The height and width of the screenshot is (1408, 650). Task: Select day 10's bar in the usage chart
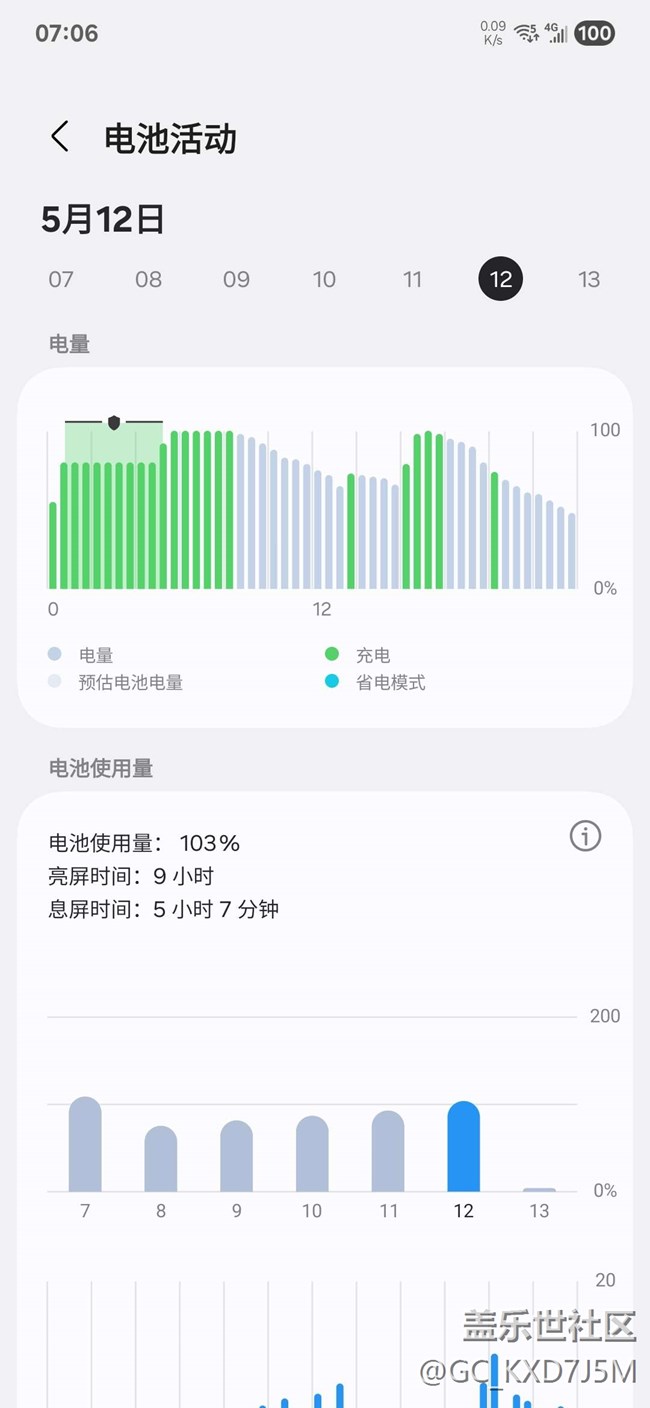(x=312, y=1155)
